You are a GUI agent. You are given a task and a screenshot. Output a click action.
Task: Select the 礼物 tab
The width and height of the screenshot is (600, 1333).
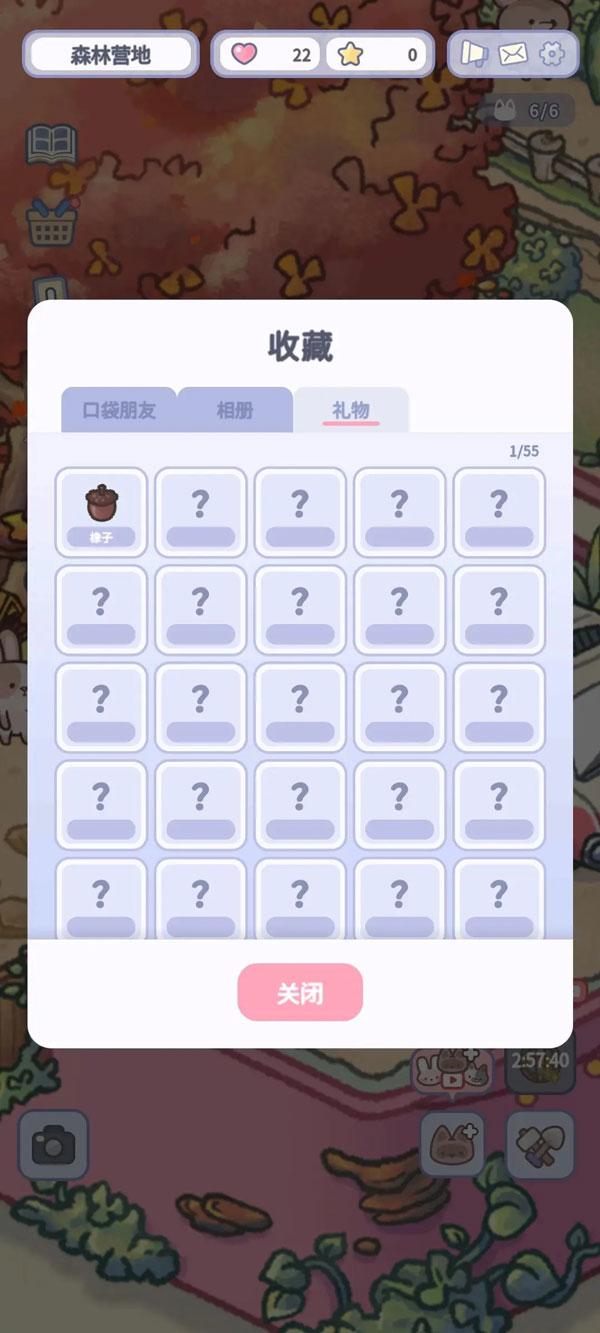click(351, 410)
